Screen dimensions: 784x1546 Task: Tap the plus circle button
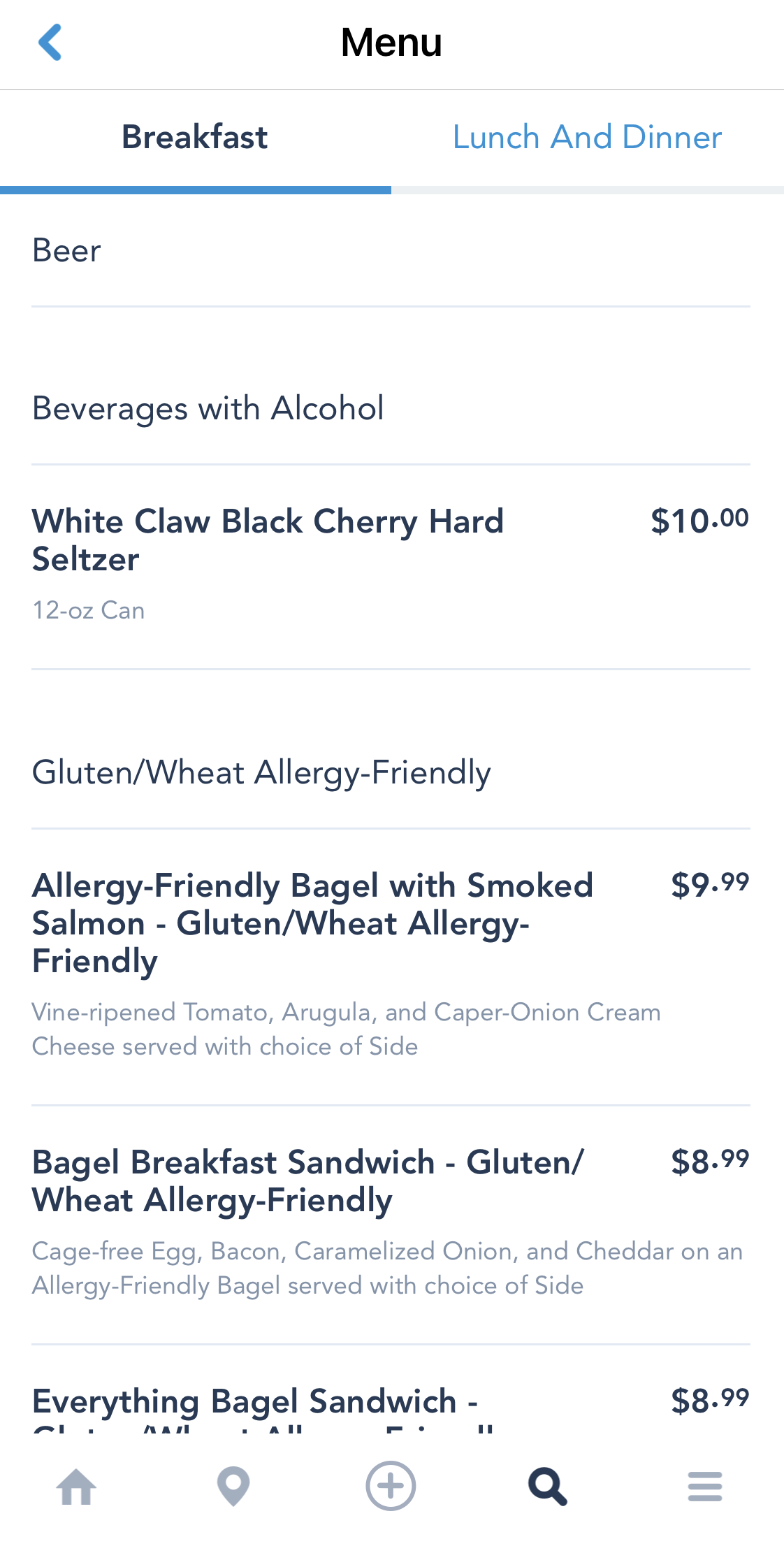(x=391, y=1486)
